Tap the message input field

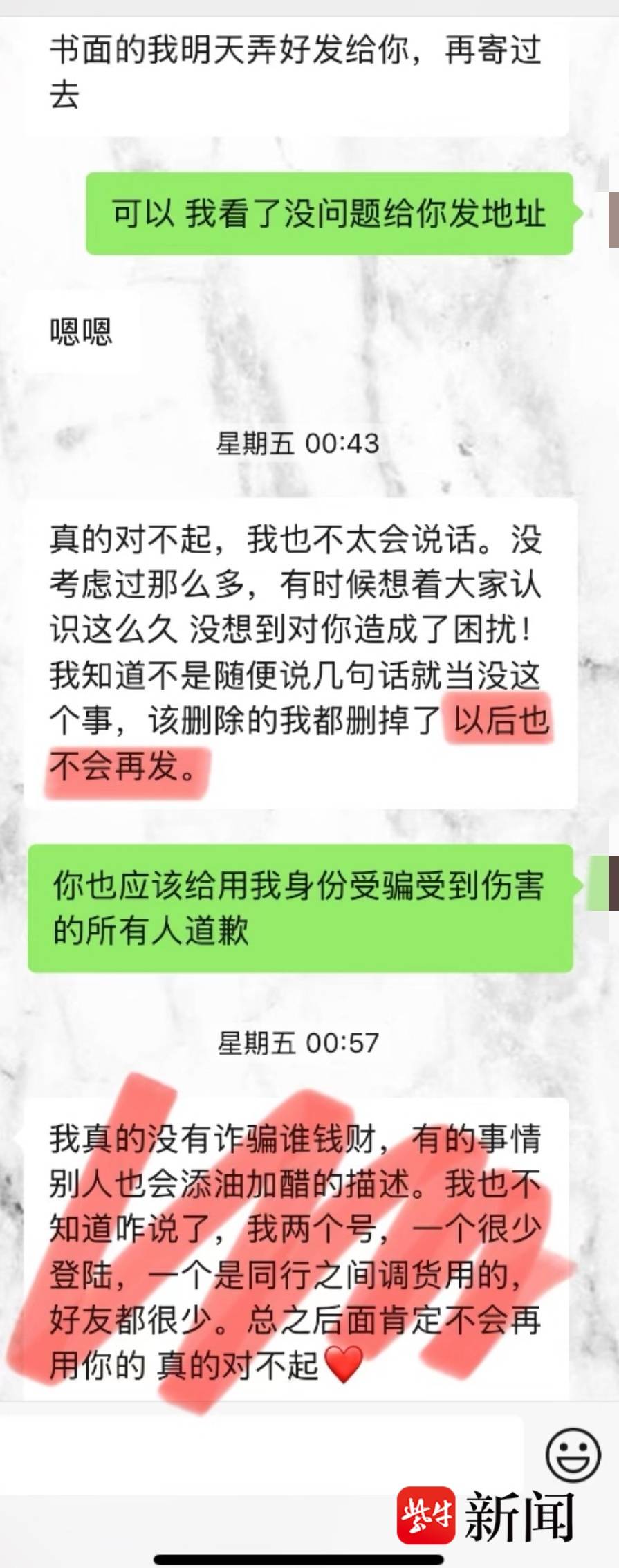[x=263, y=1453]
